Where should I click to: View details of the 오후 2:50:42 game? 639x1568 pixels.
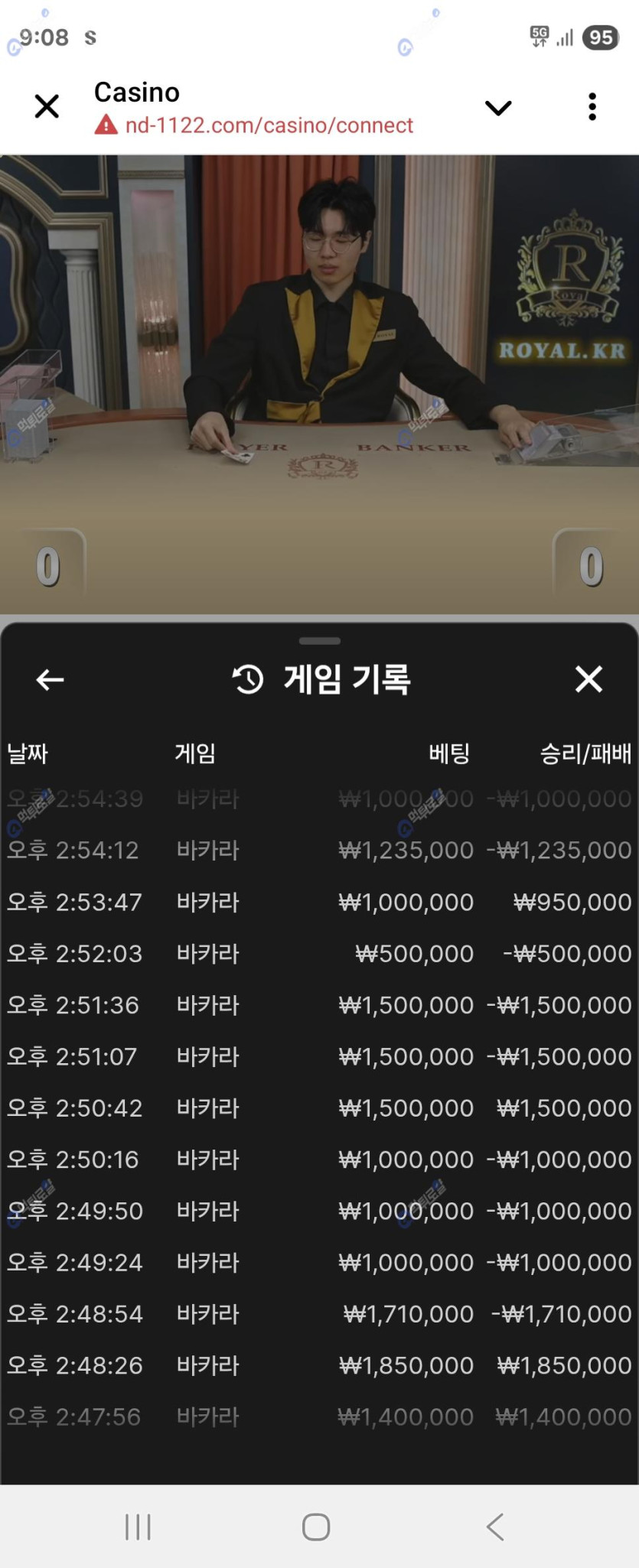319,1108
